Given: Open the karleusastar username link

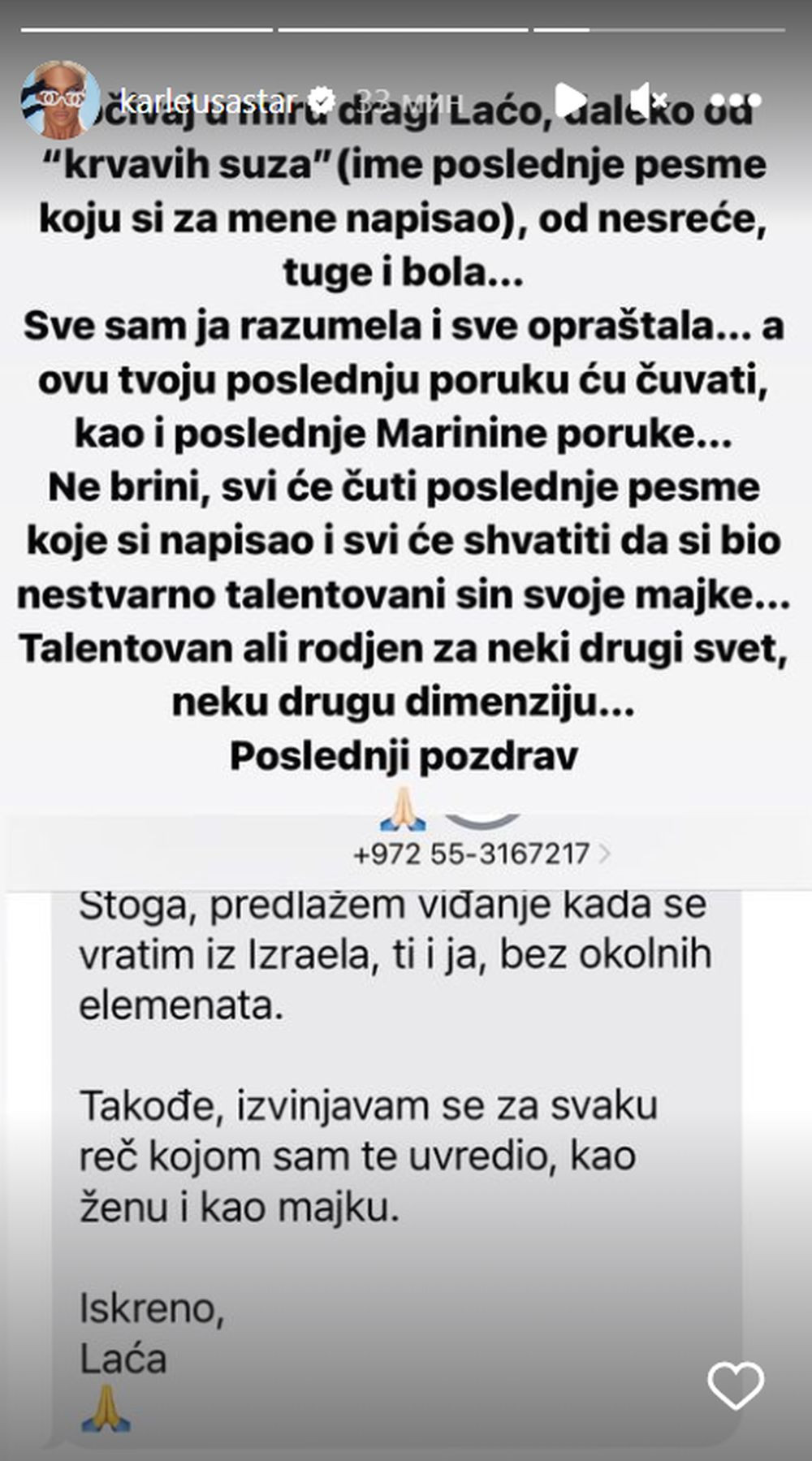Looking at the screenshot, I should (x=208, y=101).
